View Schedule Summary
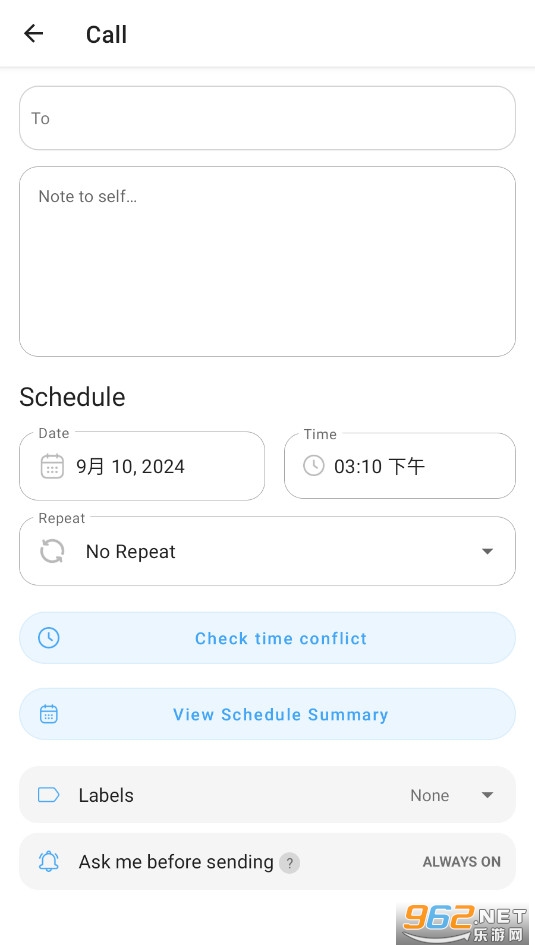This screenshot has width=535, height=951. pos(268,714)
